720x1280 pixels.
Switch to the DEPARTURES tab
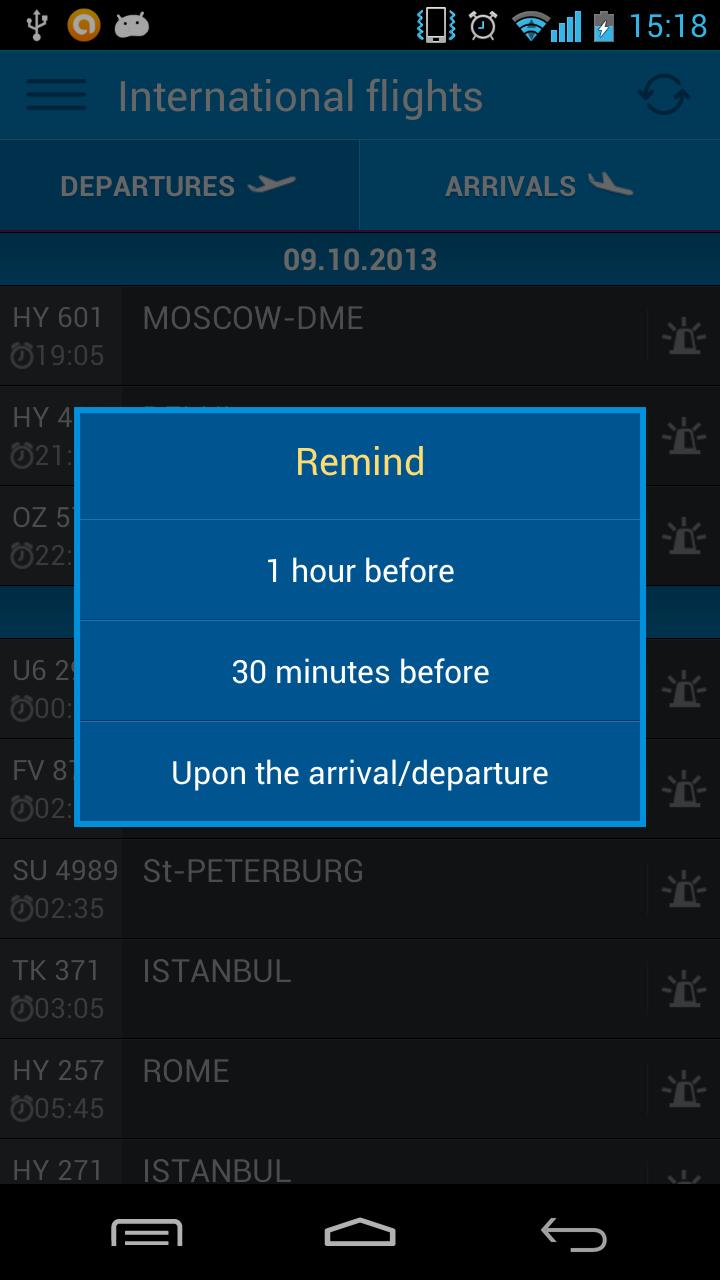point(148,184)
